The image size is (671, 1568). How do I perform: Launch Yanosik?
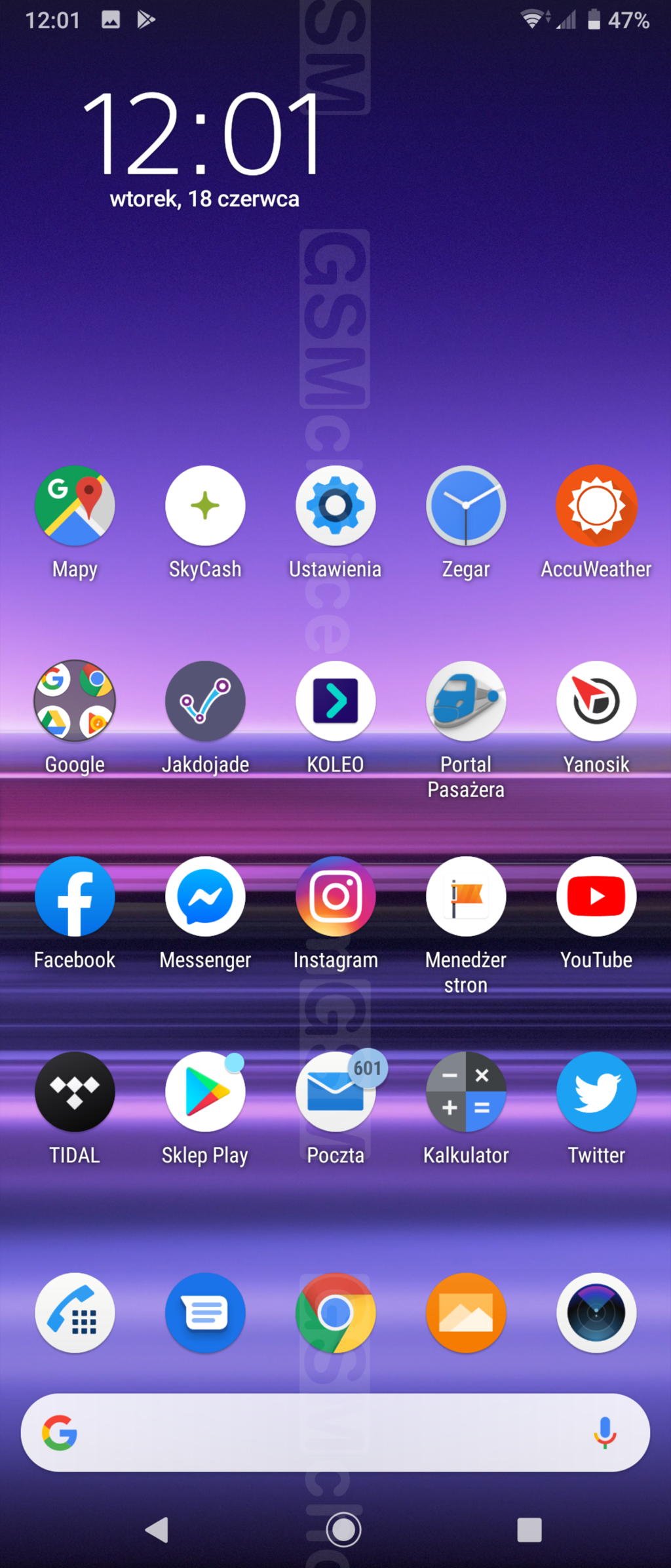click(x=596, y=701)
